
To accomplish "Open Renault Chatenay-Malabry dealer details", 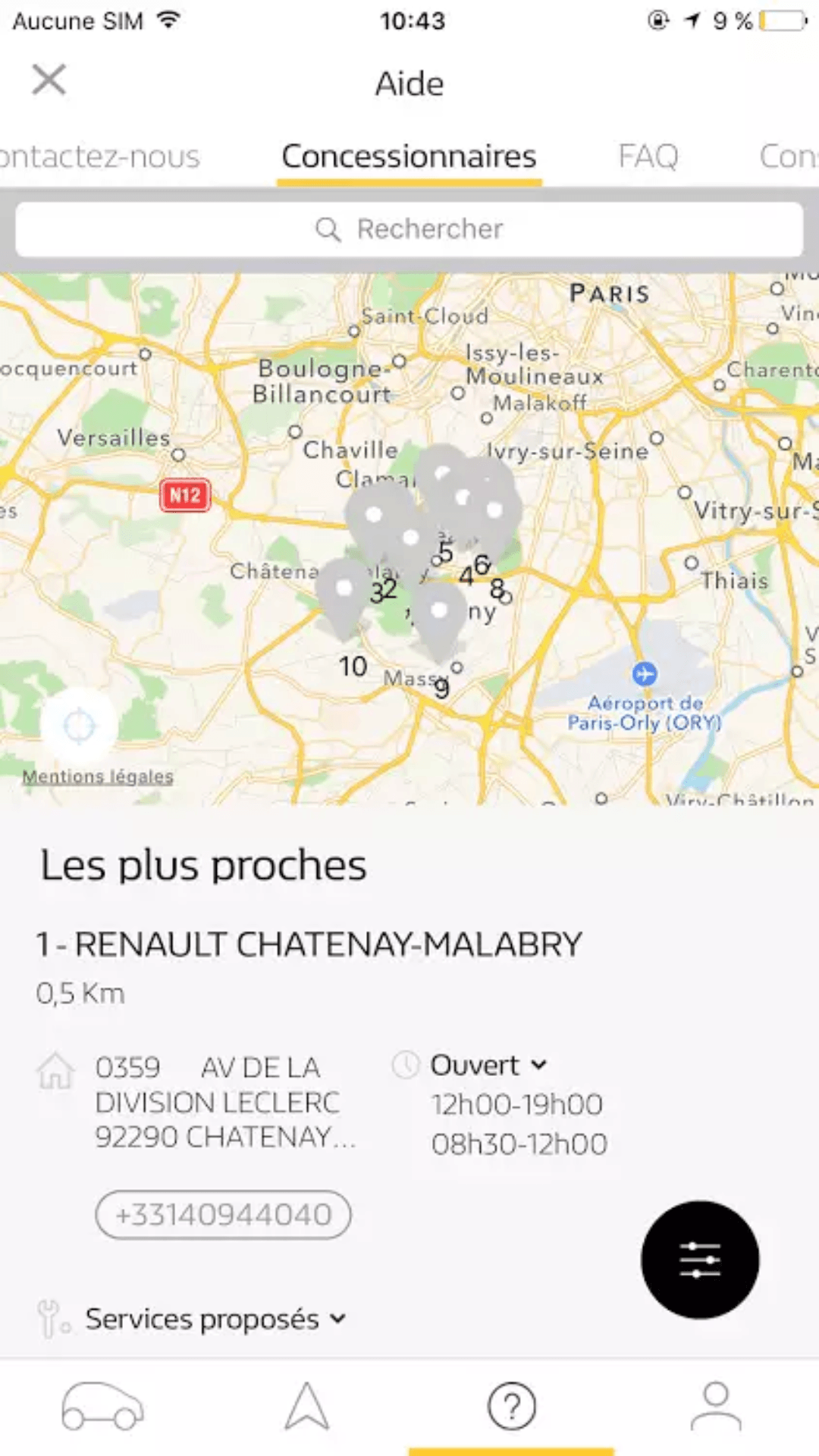I will tap(309, 945).
